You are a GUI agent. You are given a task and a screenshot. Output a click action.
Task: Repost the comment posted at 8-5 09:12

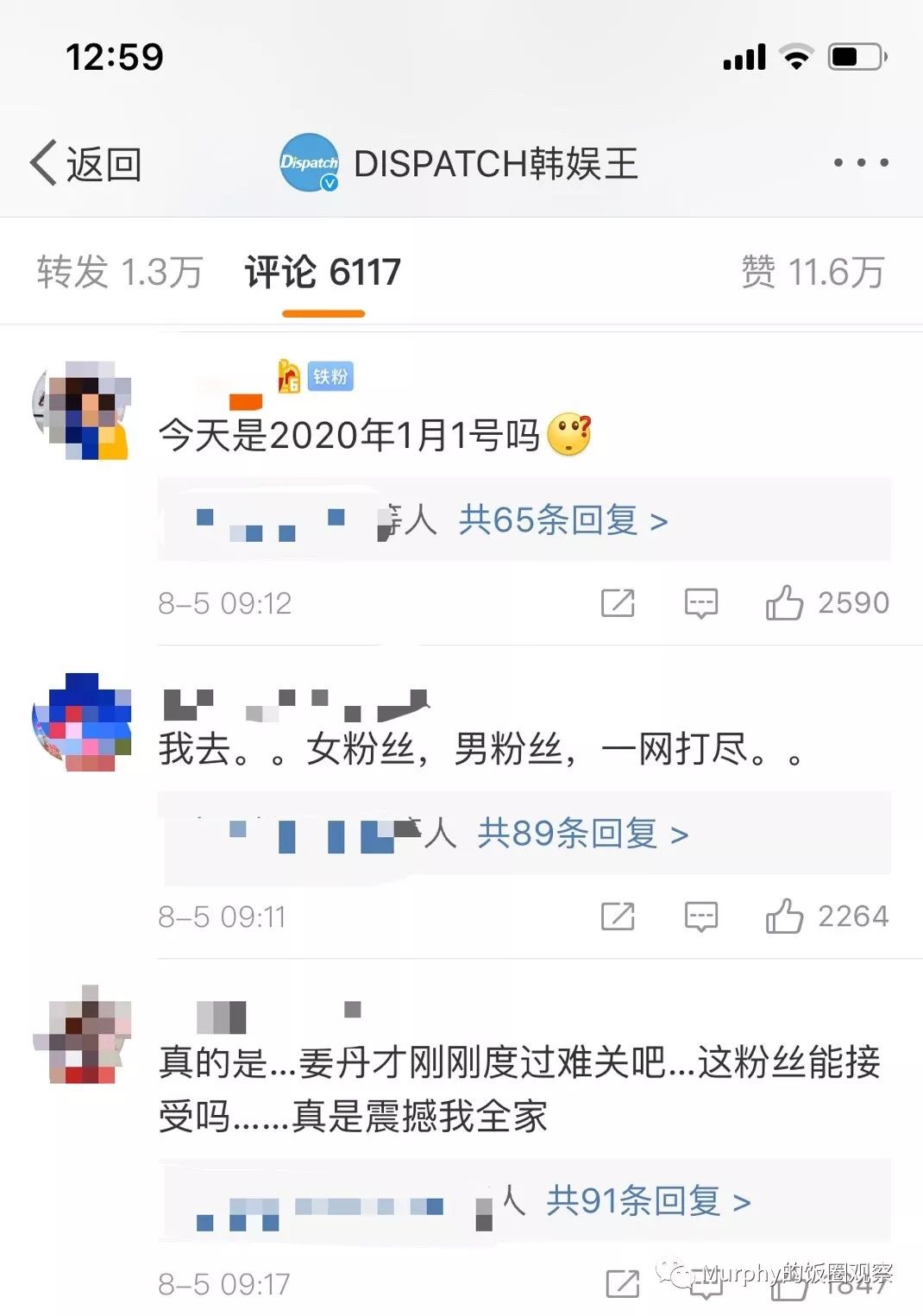(x=618, y=602)
